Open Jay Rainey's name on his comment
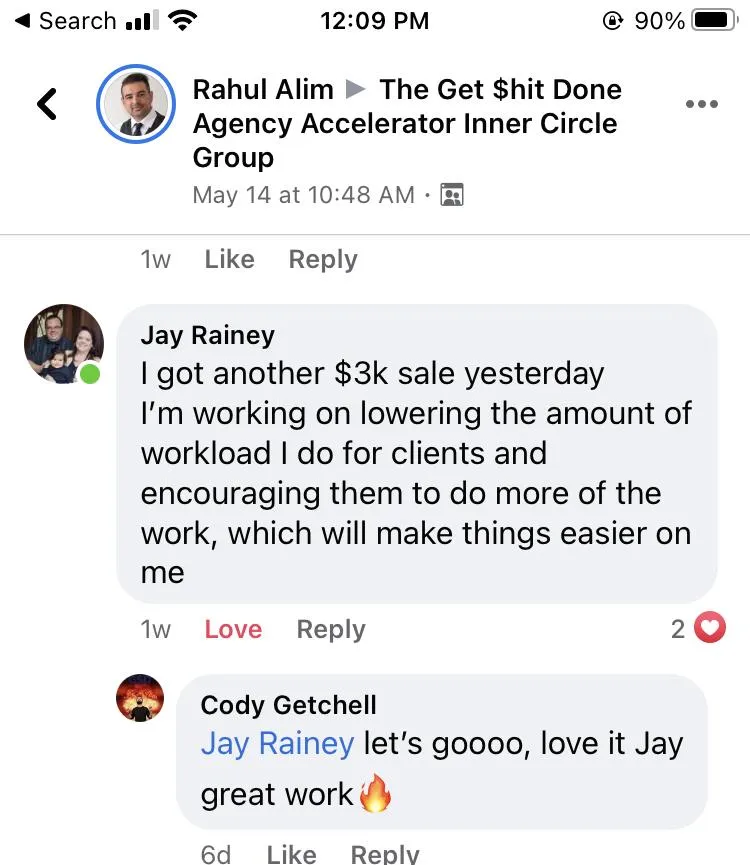This screenshot has width=750, height=865. (207, 335)
